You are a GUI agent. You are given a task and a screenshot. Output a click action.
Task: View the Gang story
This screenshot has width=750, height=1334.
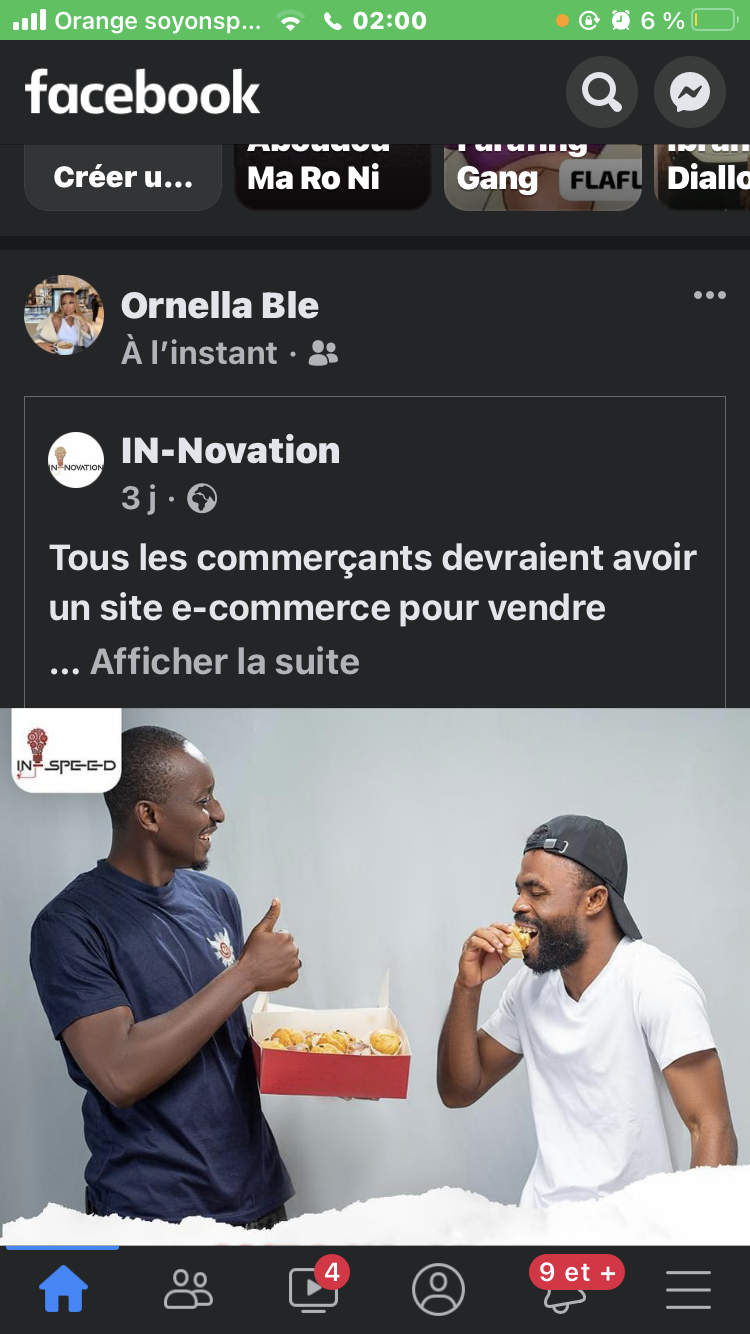(x=542, y=177)
